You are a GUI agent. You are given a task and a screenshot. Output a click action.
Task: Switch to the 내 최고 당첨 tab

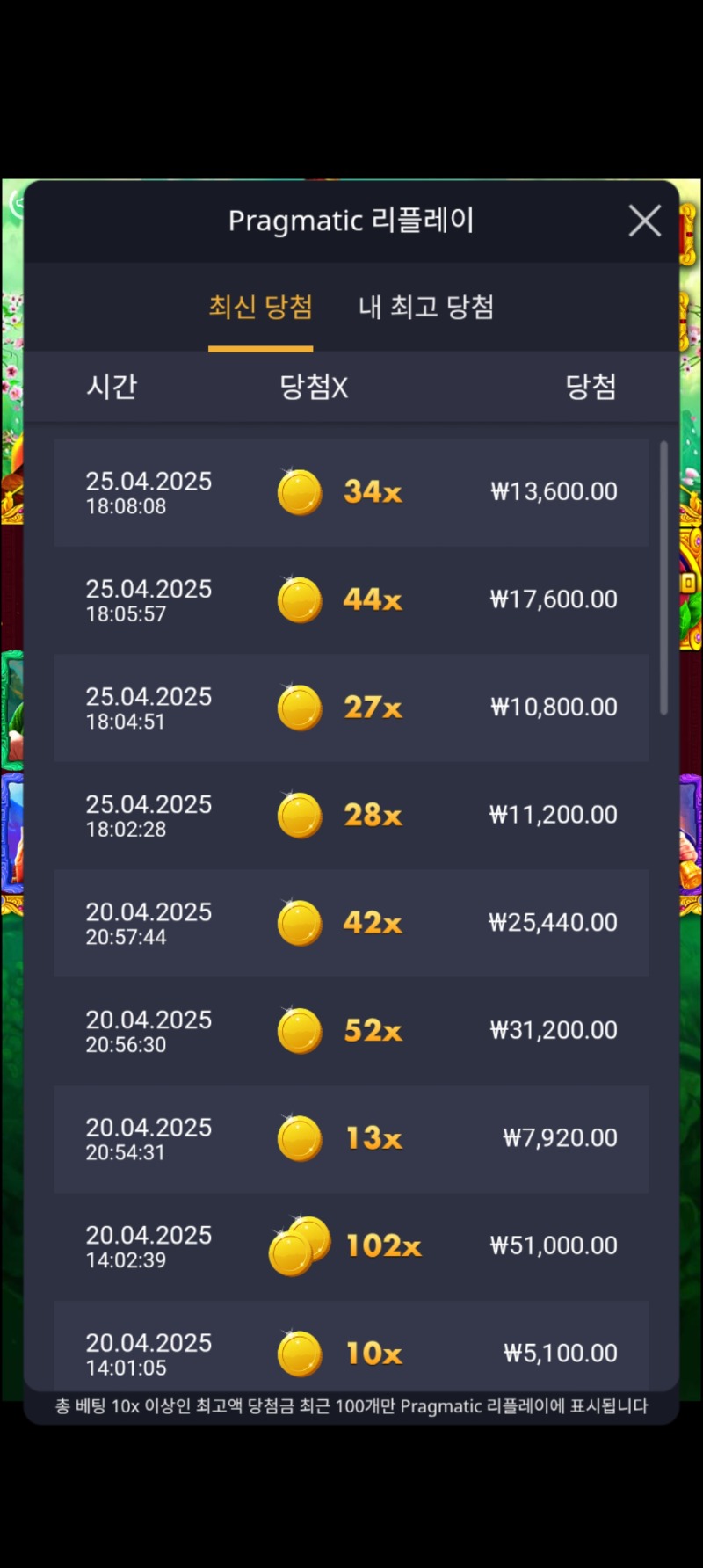pos(426,307)
